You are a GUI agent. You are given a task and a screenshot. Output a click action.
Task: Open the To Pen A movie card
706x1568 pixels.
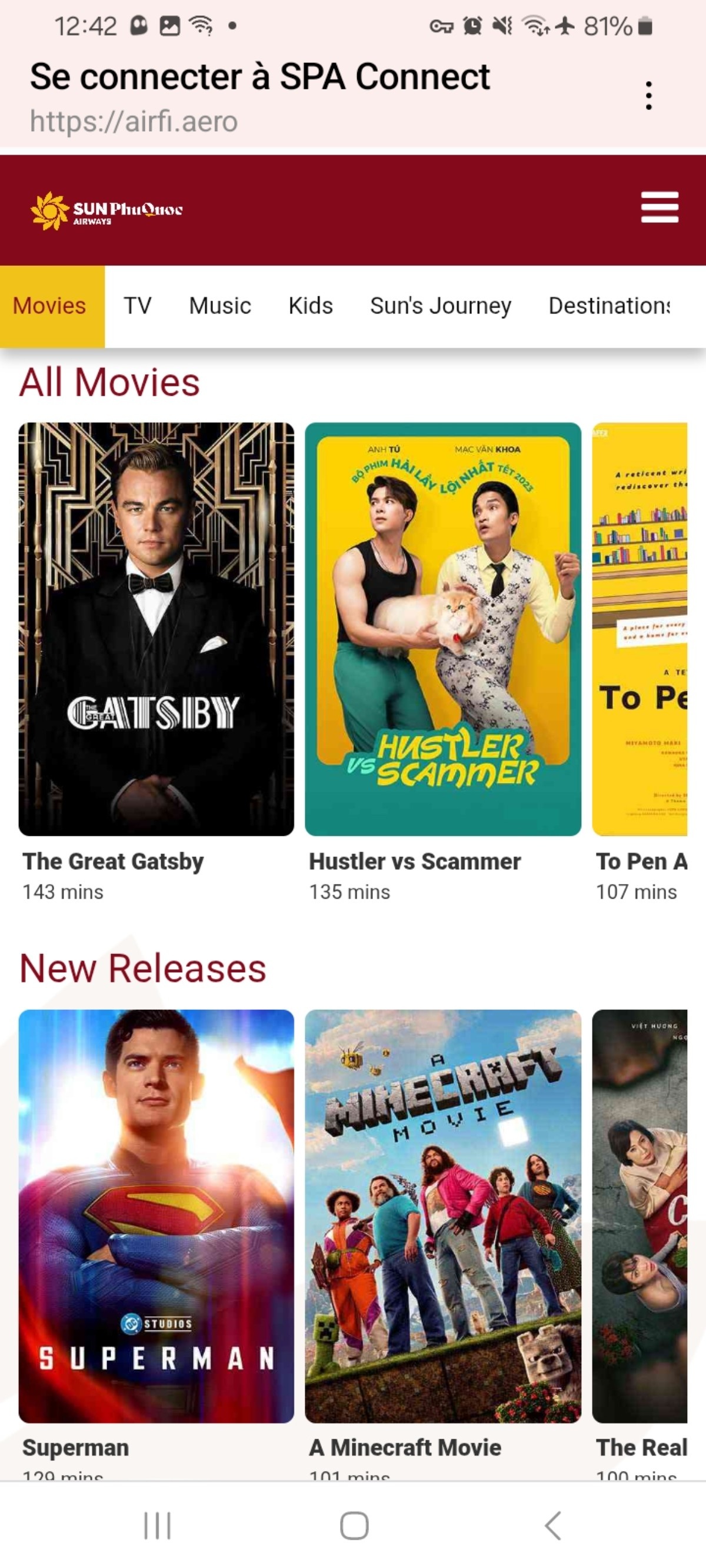639,629
